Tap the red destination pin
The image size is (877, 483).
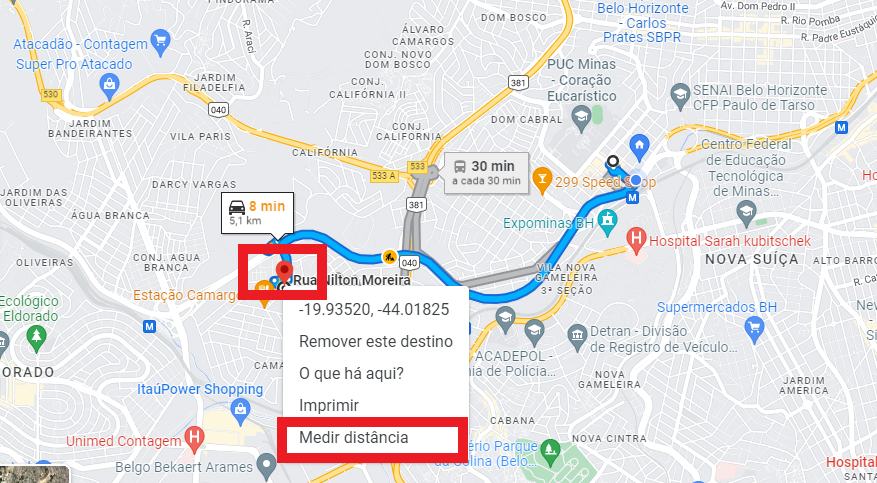[x=284, y=270]
